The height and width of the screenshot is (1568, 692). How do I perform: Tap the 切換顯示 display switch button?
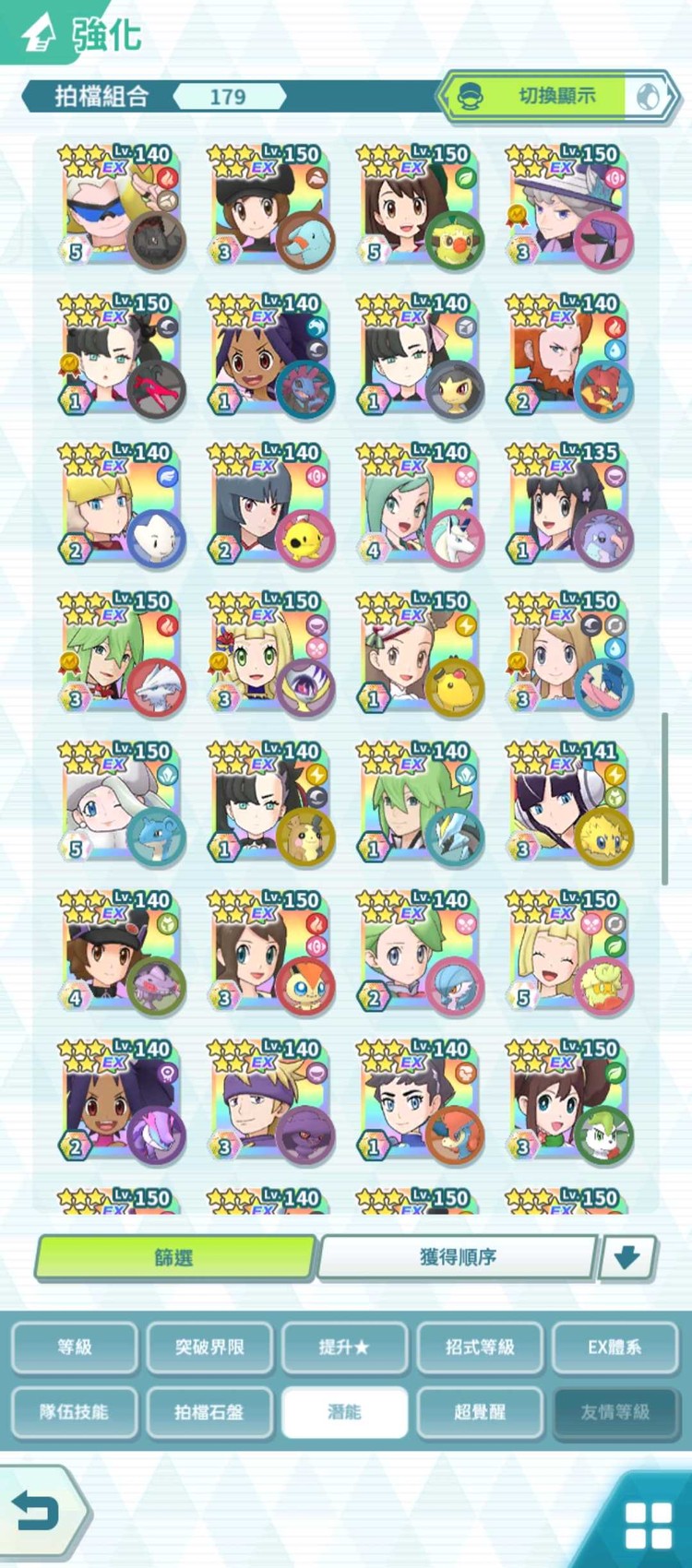559,96
